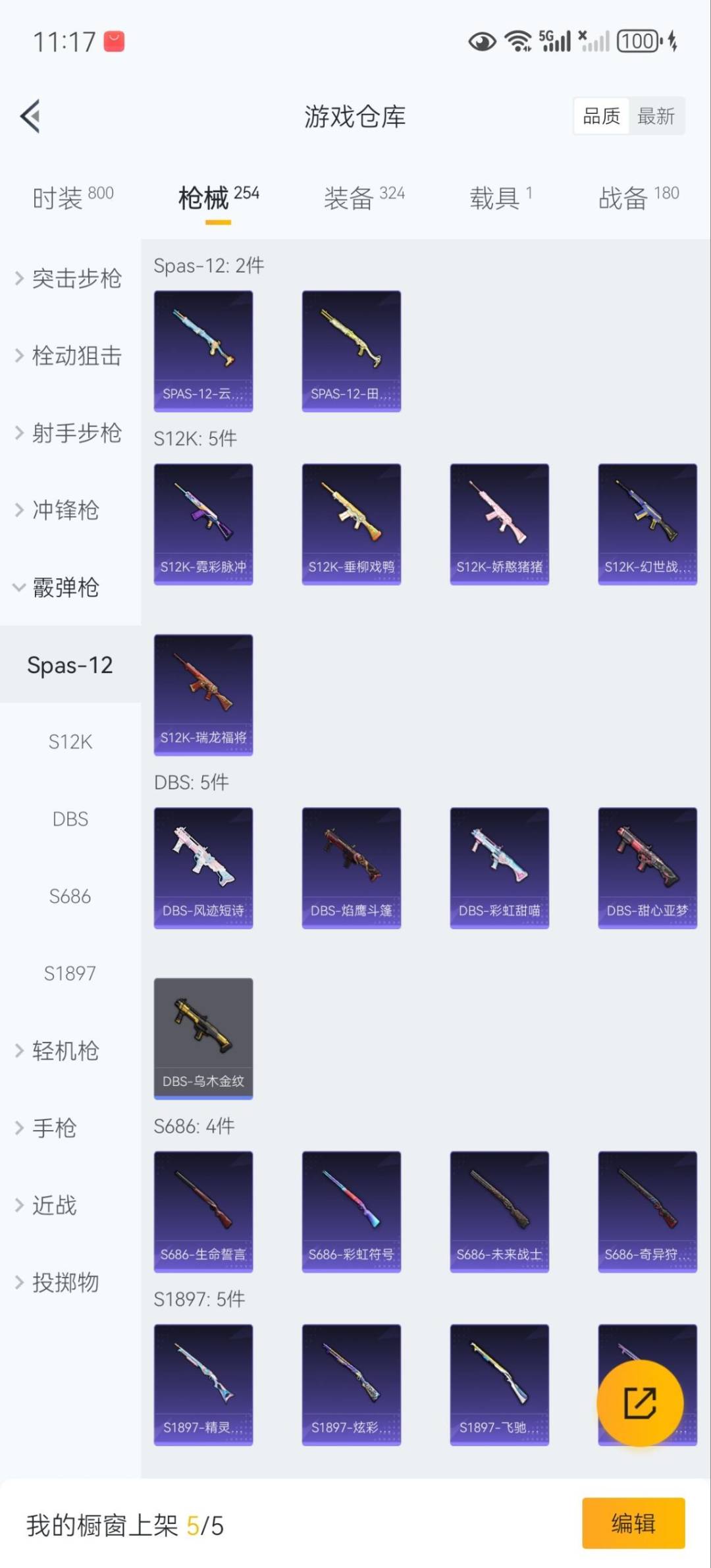
Task: Select the DBS subcategory
Action: point(70,819)
